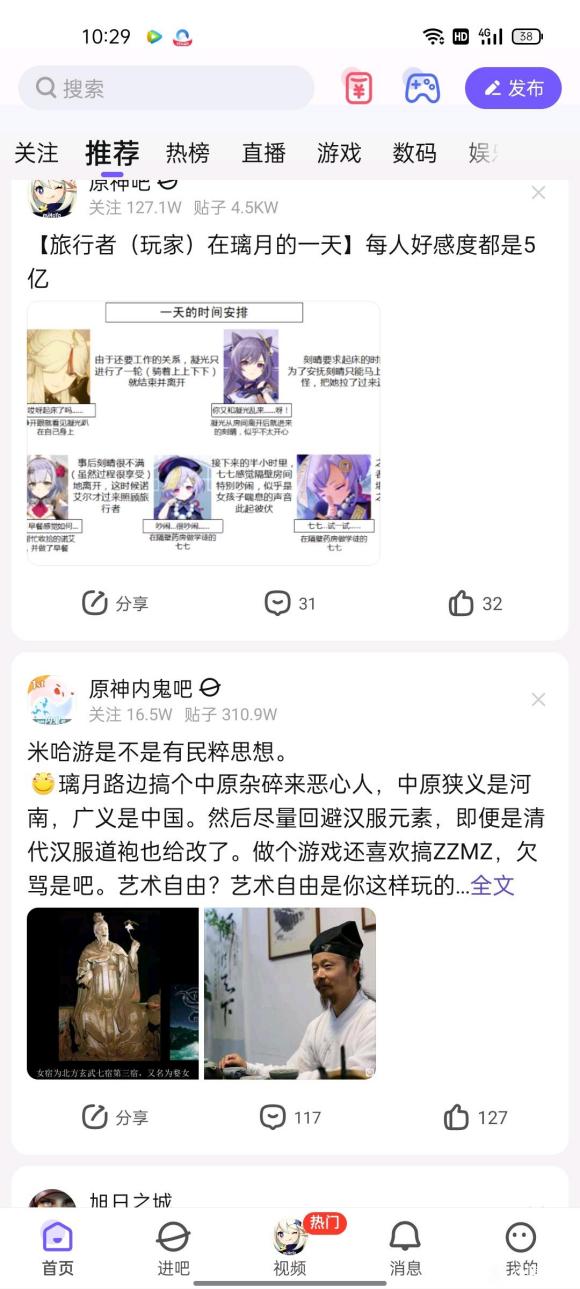580x1289 pixels.
Task: Expand 全文 of the 米哈游 post
Action: pyautogui.click(x=492, y=885)
